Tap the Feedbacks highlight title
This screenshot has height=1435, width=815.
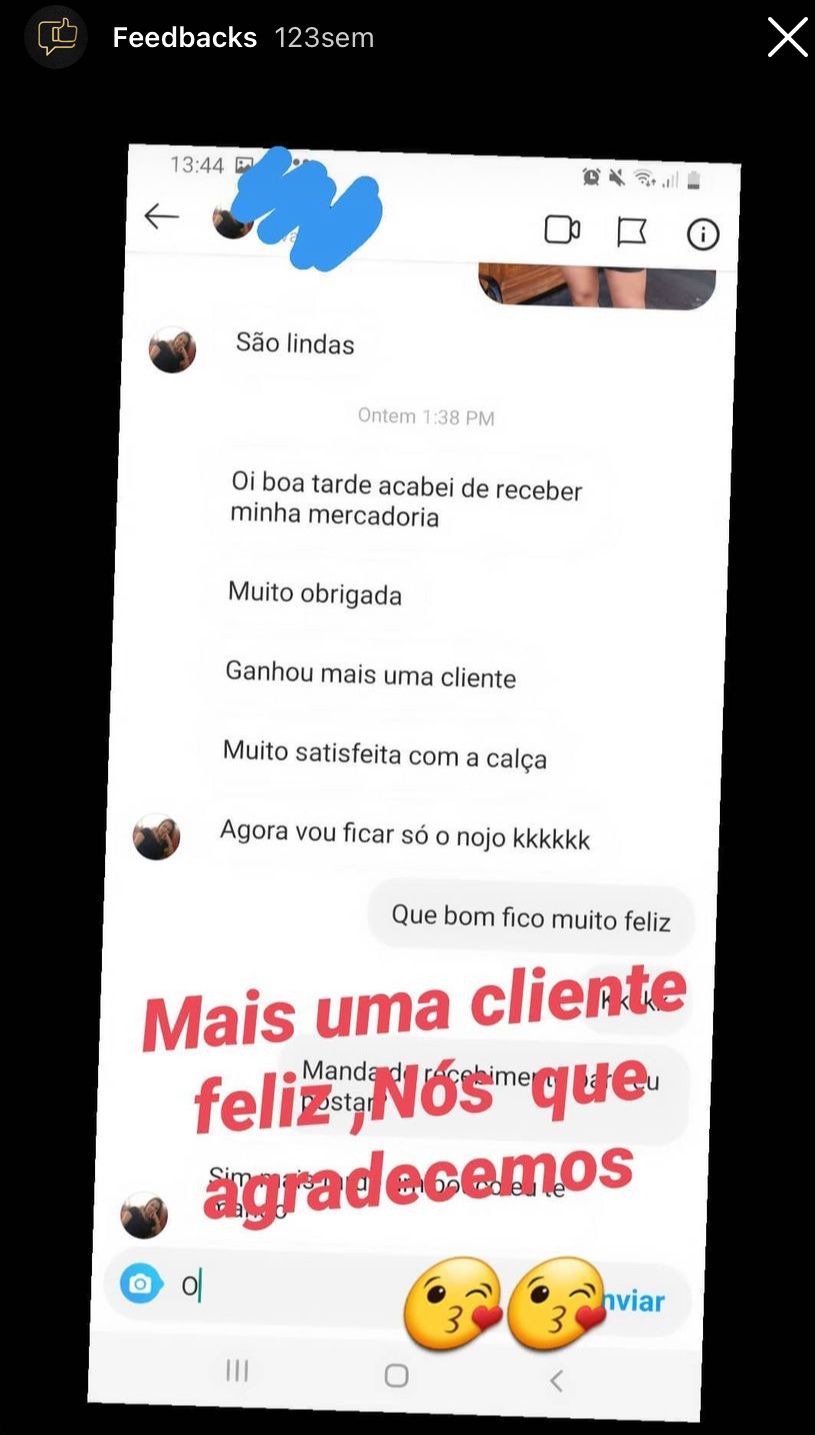click(185, 38)
